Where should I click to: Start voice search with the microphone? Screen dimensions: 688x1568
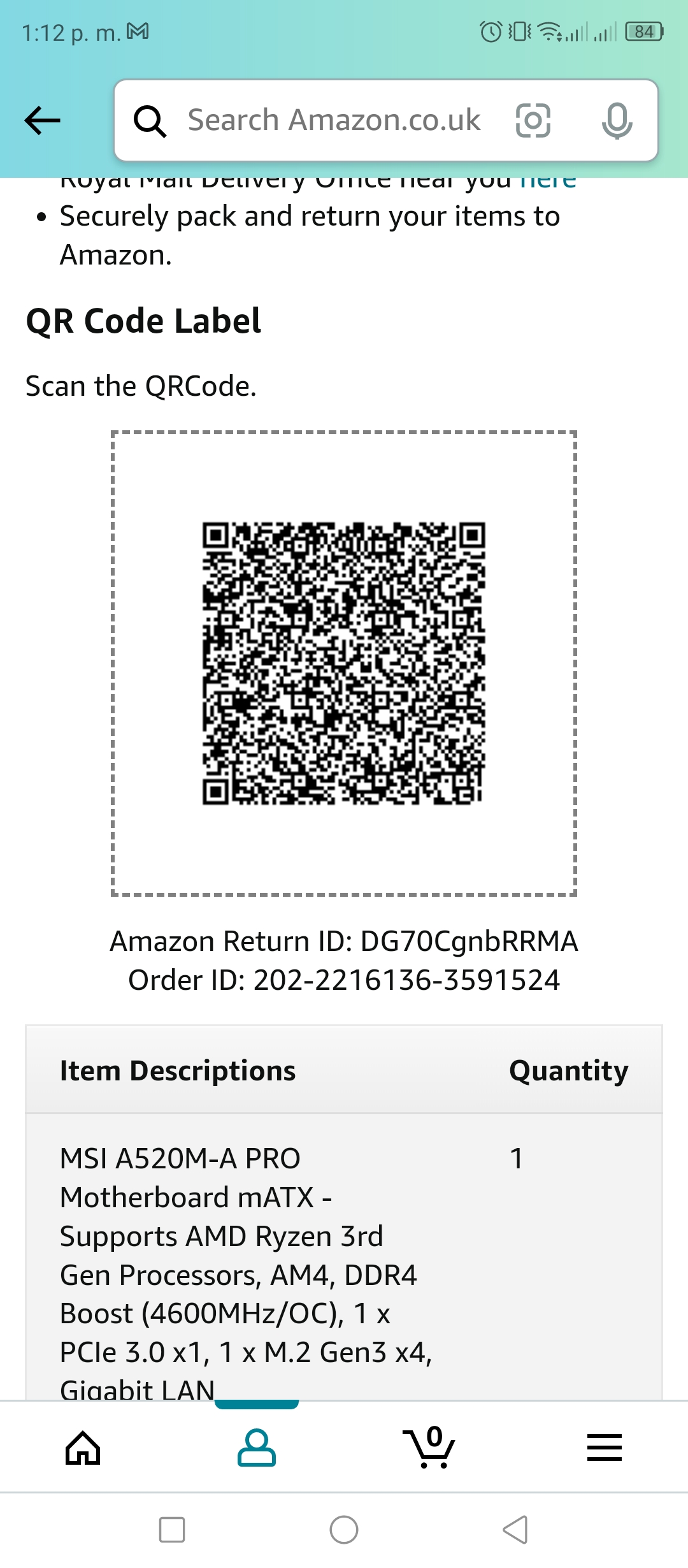coord(617,120)
